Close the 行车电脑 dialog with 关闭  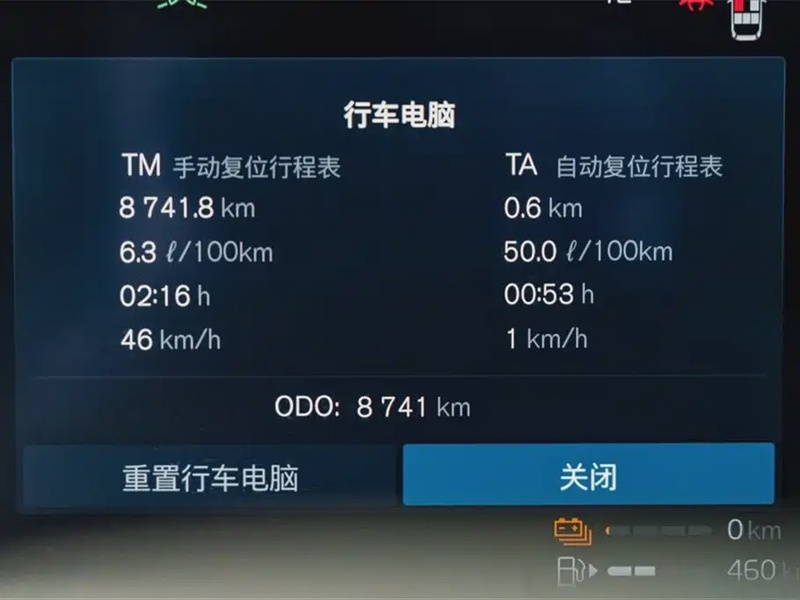588,476
